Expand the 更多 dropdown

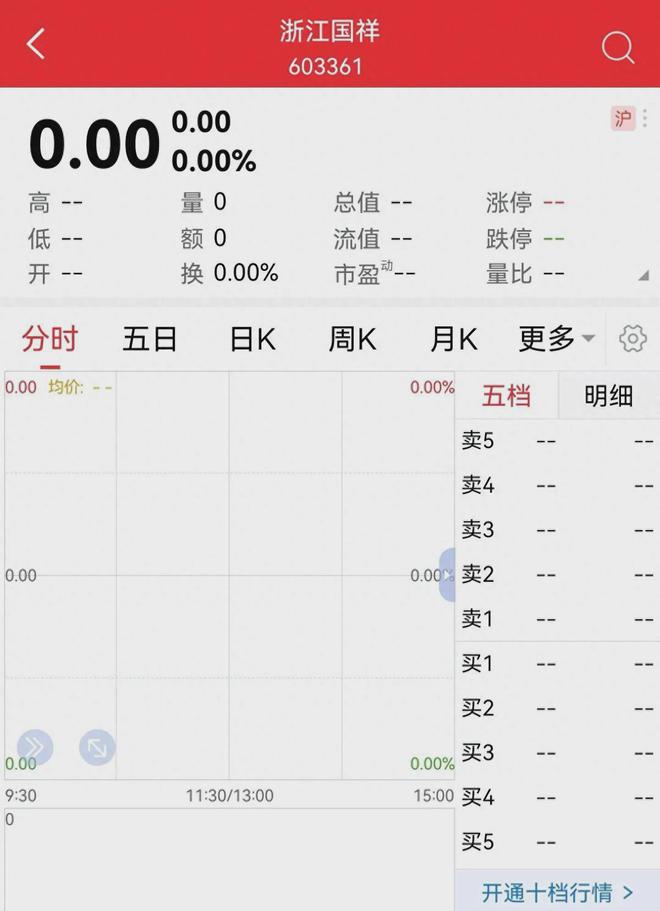[x=556, y=339]
